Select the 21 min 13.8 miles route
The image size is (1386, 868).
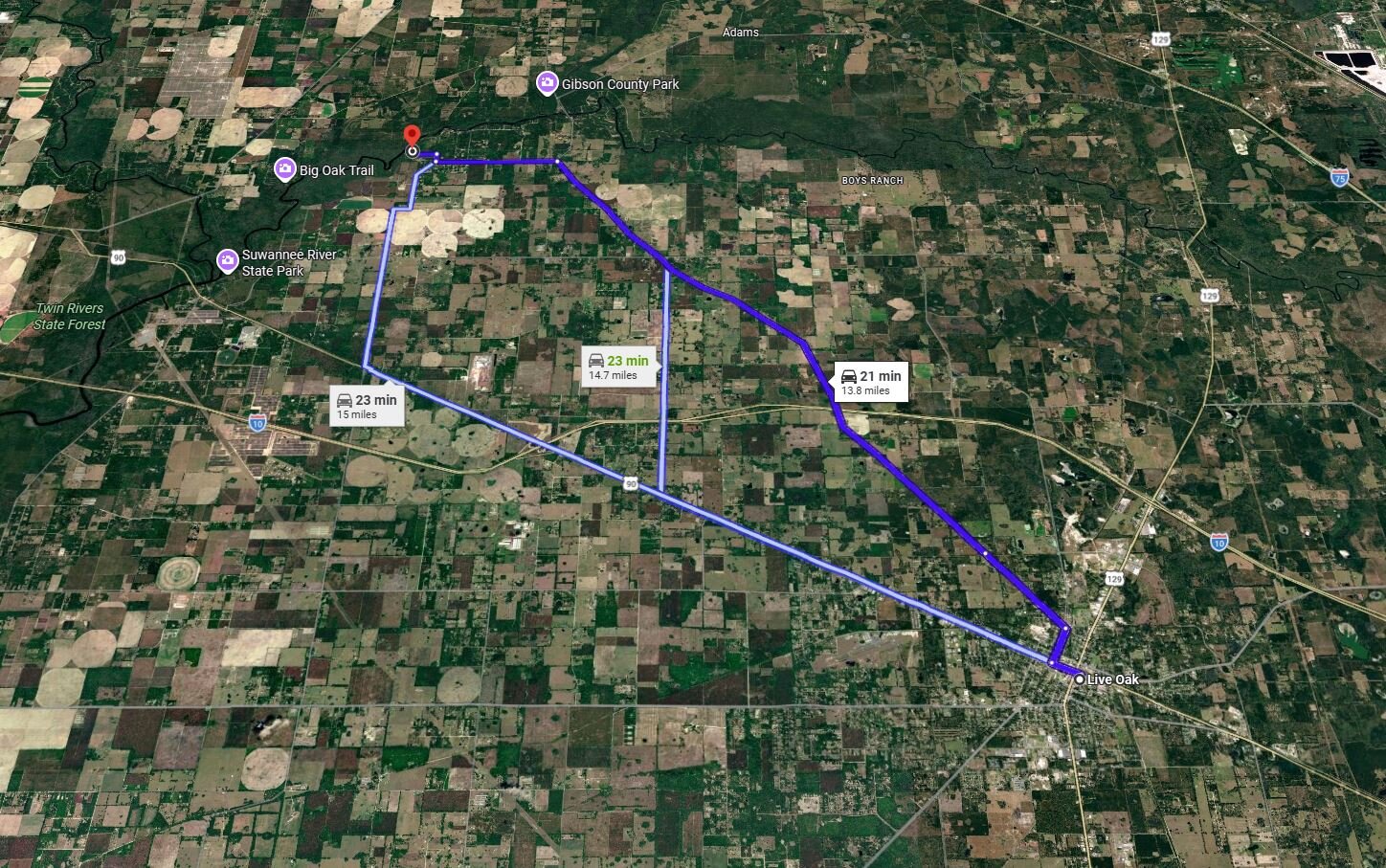click(x=871, y=382)
